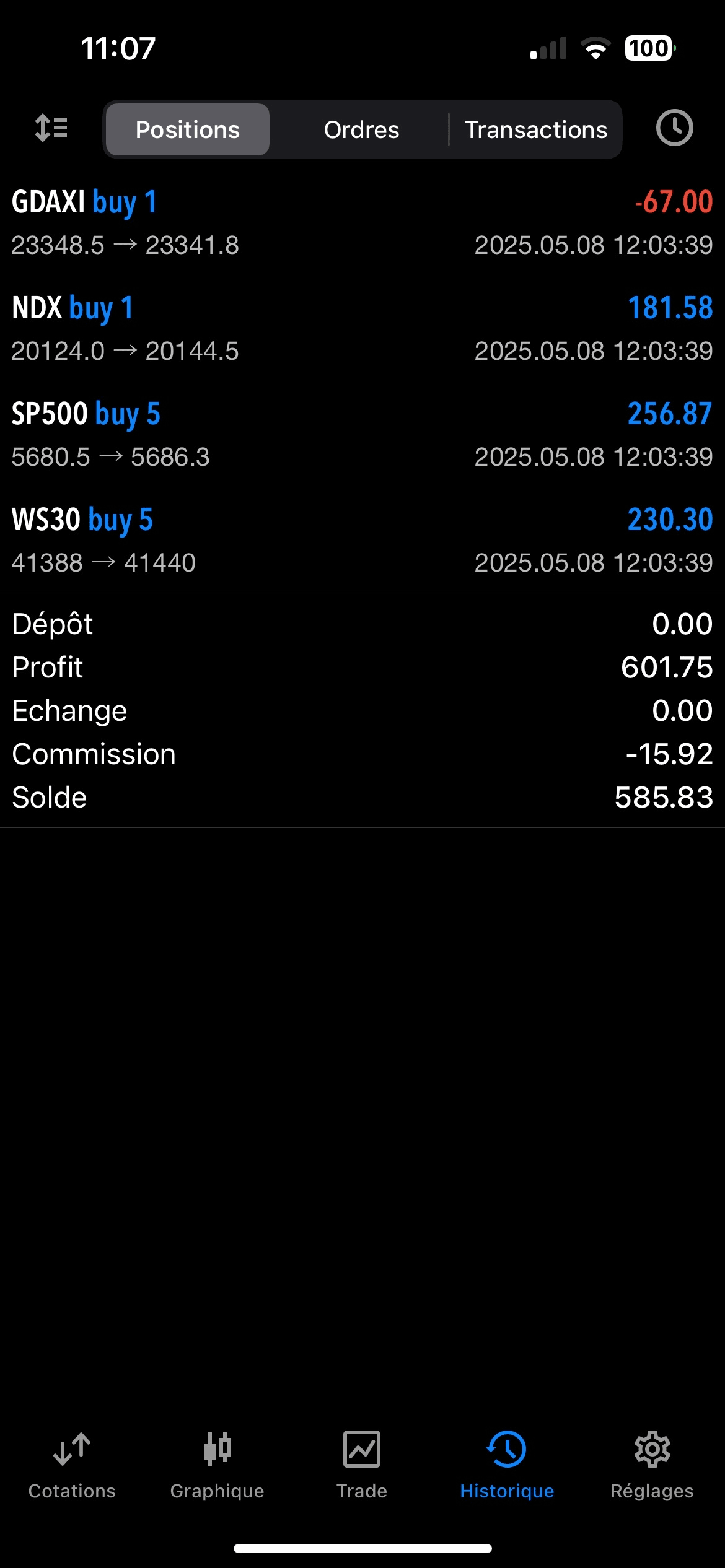Switch to the Ordres segment
This screenshot has width=725, height=1568.
coord(361,129)
